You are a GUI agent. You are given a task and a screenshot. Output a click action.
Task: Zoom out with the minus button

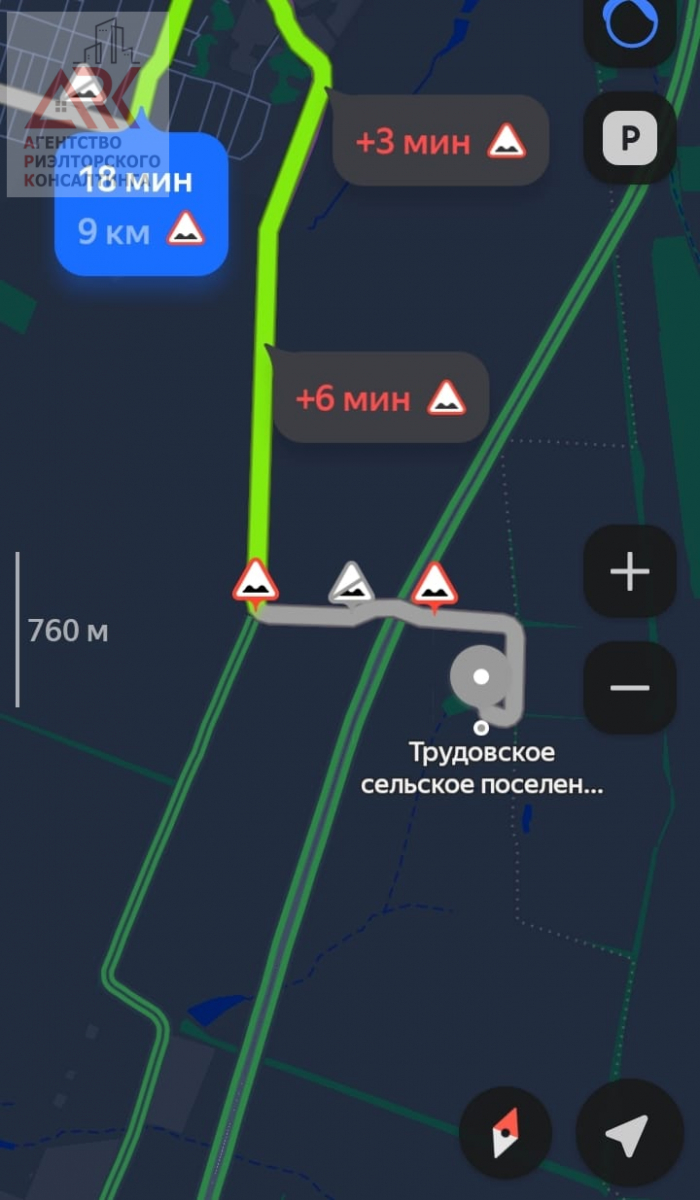click(630, 688)
